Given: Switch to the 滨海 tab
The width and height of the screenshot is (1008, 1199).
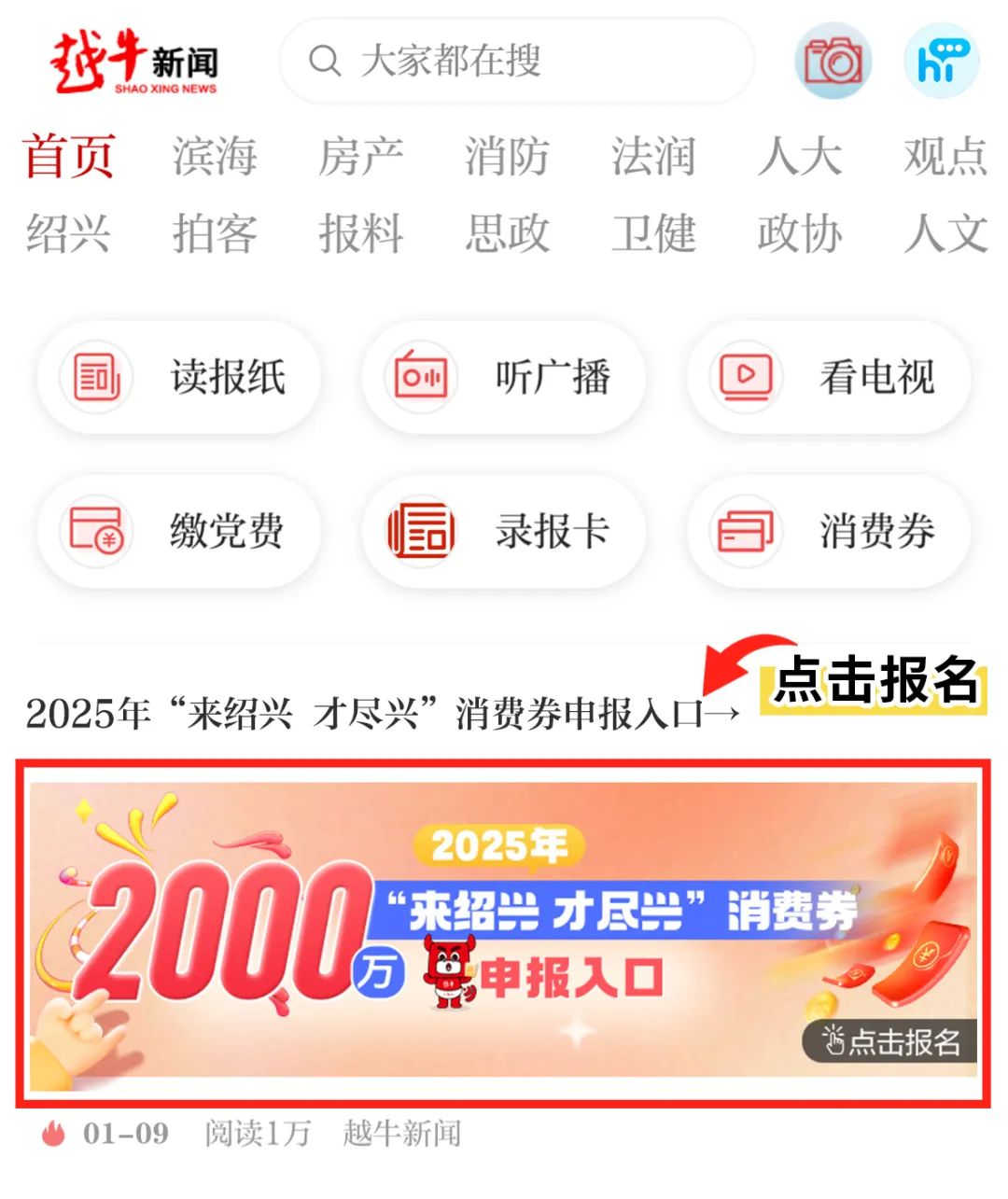Looking at the screenshot, I should point(214,156).
